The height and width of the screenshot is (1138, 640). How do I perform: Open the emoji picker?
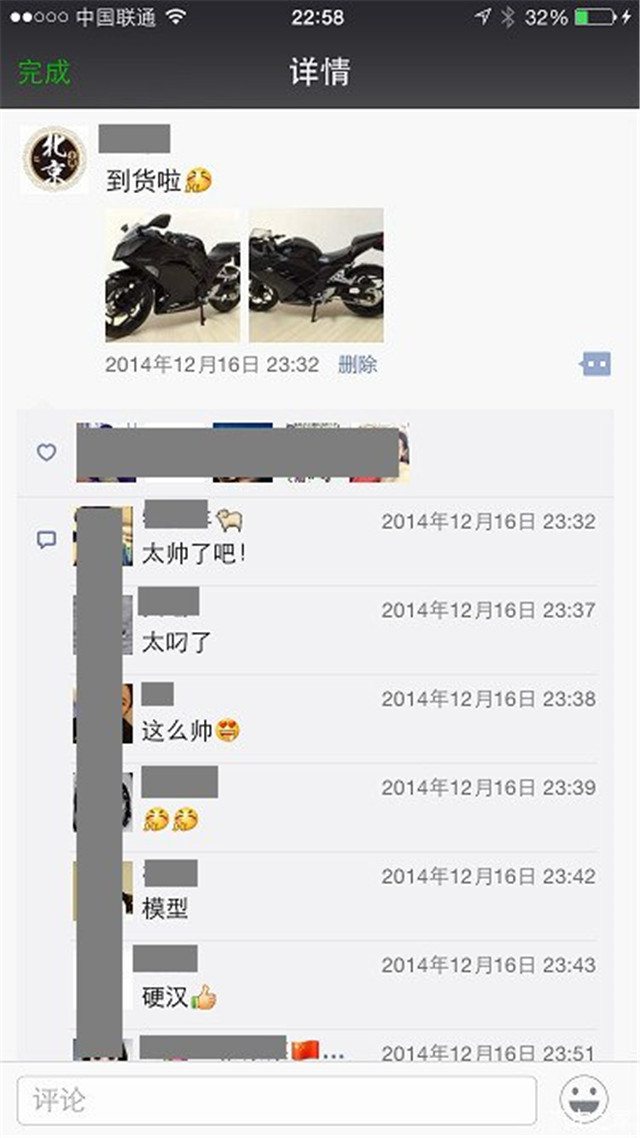(x=585, y=1101)
